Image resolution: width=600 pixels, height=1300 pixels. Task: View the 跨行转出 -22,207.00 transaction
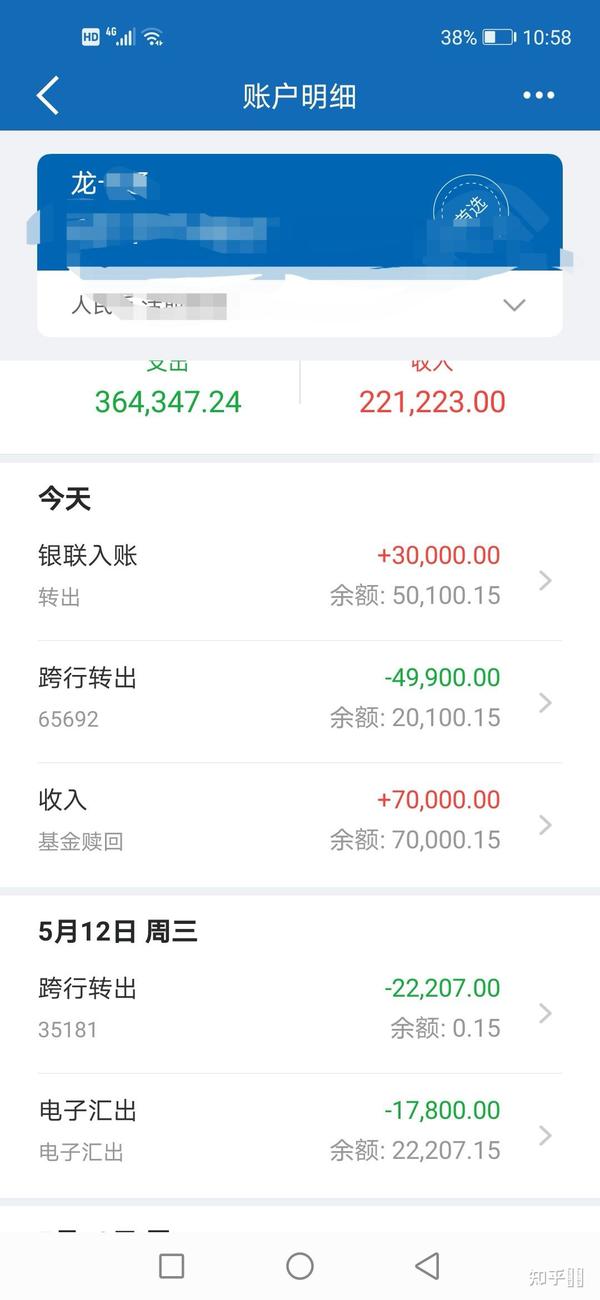click(x=298, y=1009)
